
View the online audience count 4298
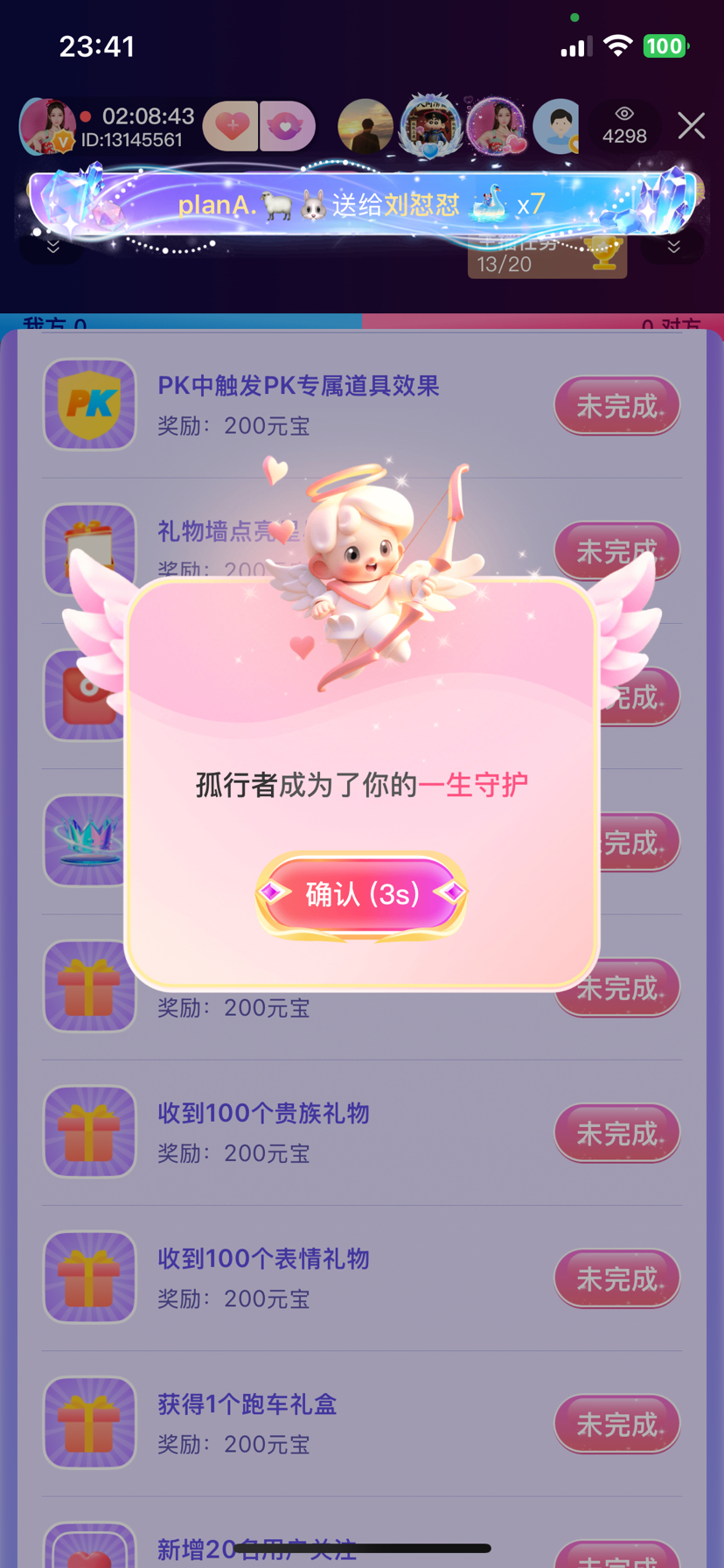(623, 127)
